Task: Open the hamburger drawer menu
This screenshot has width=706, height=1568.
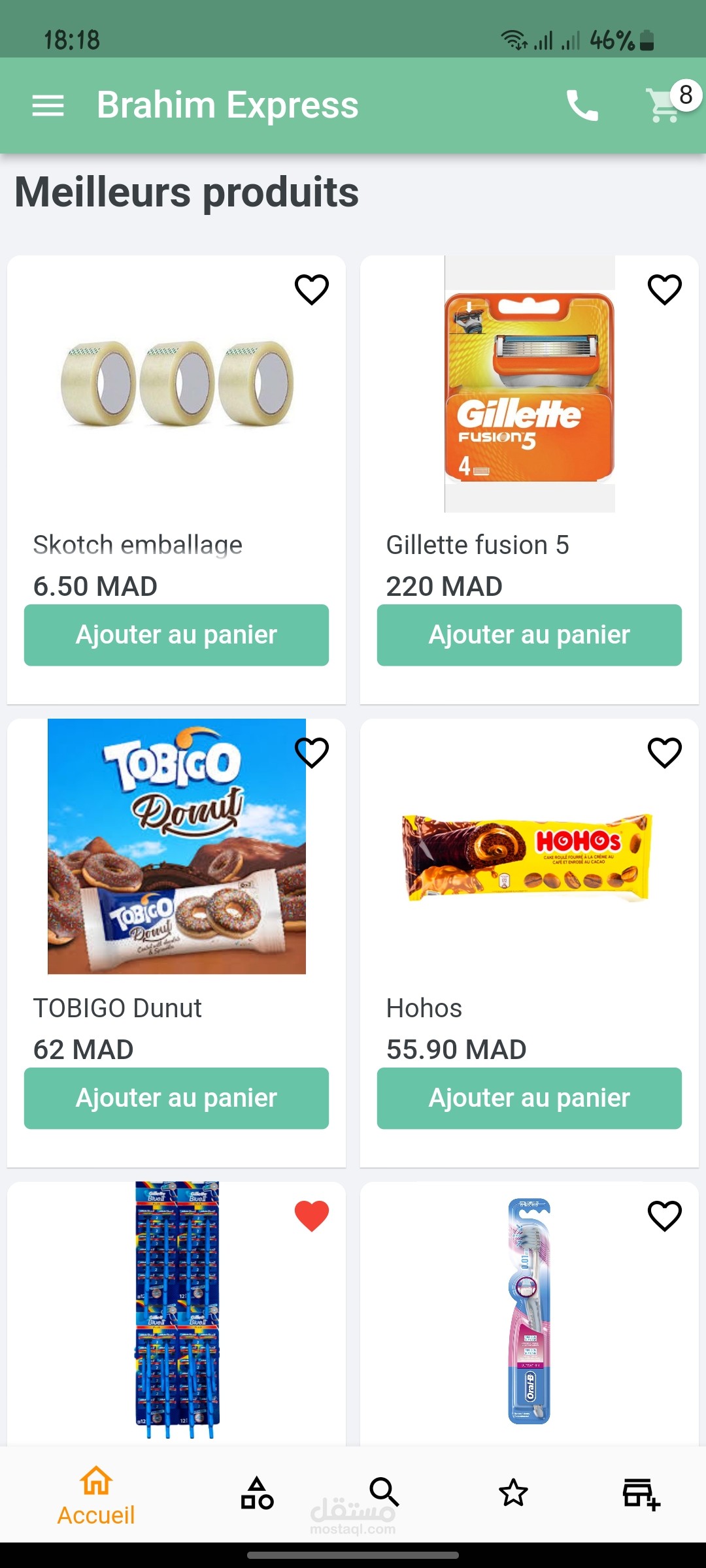Action: pyautogui.click(x=48, y=105)
